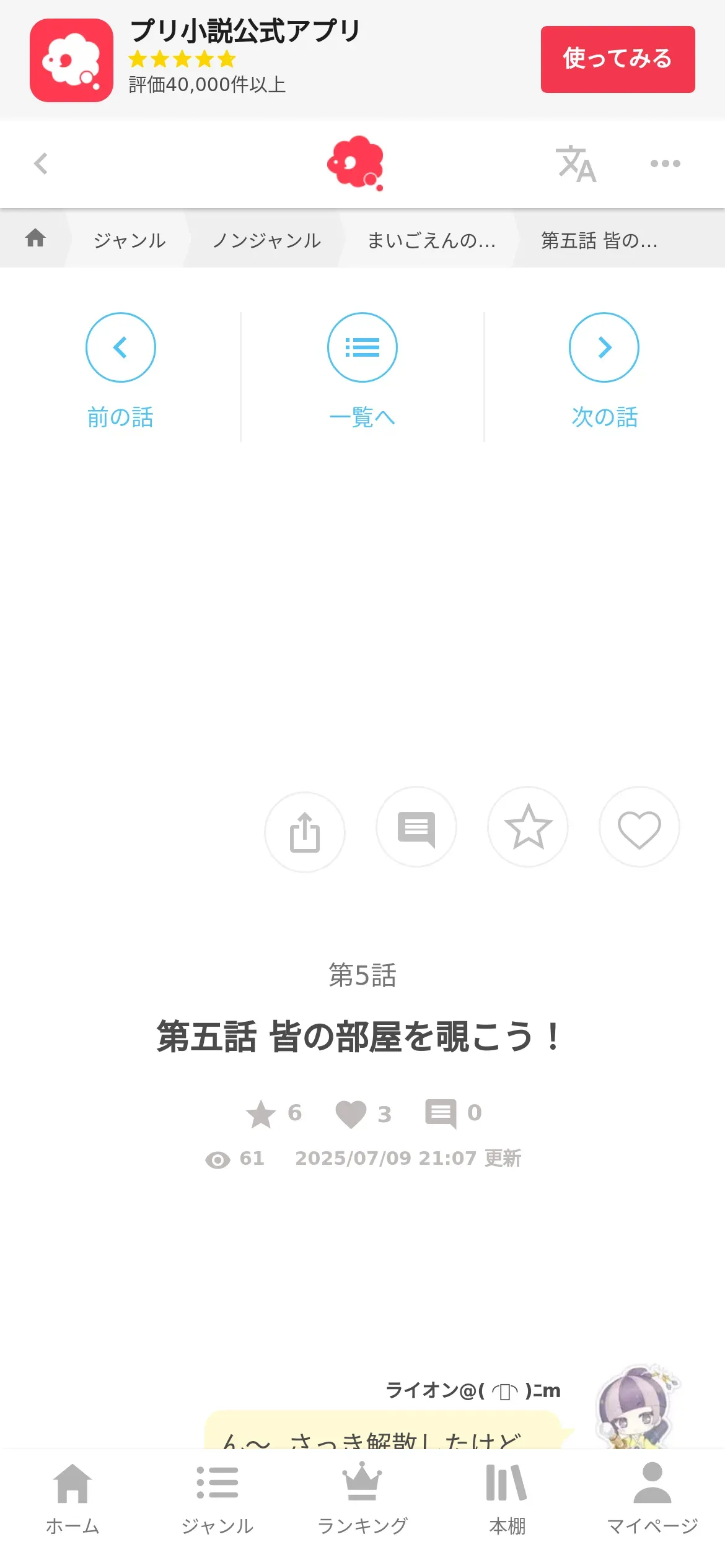
Task: Open the ノンジャンル breadcrumb link
Action: tap(266, 240)
